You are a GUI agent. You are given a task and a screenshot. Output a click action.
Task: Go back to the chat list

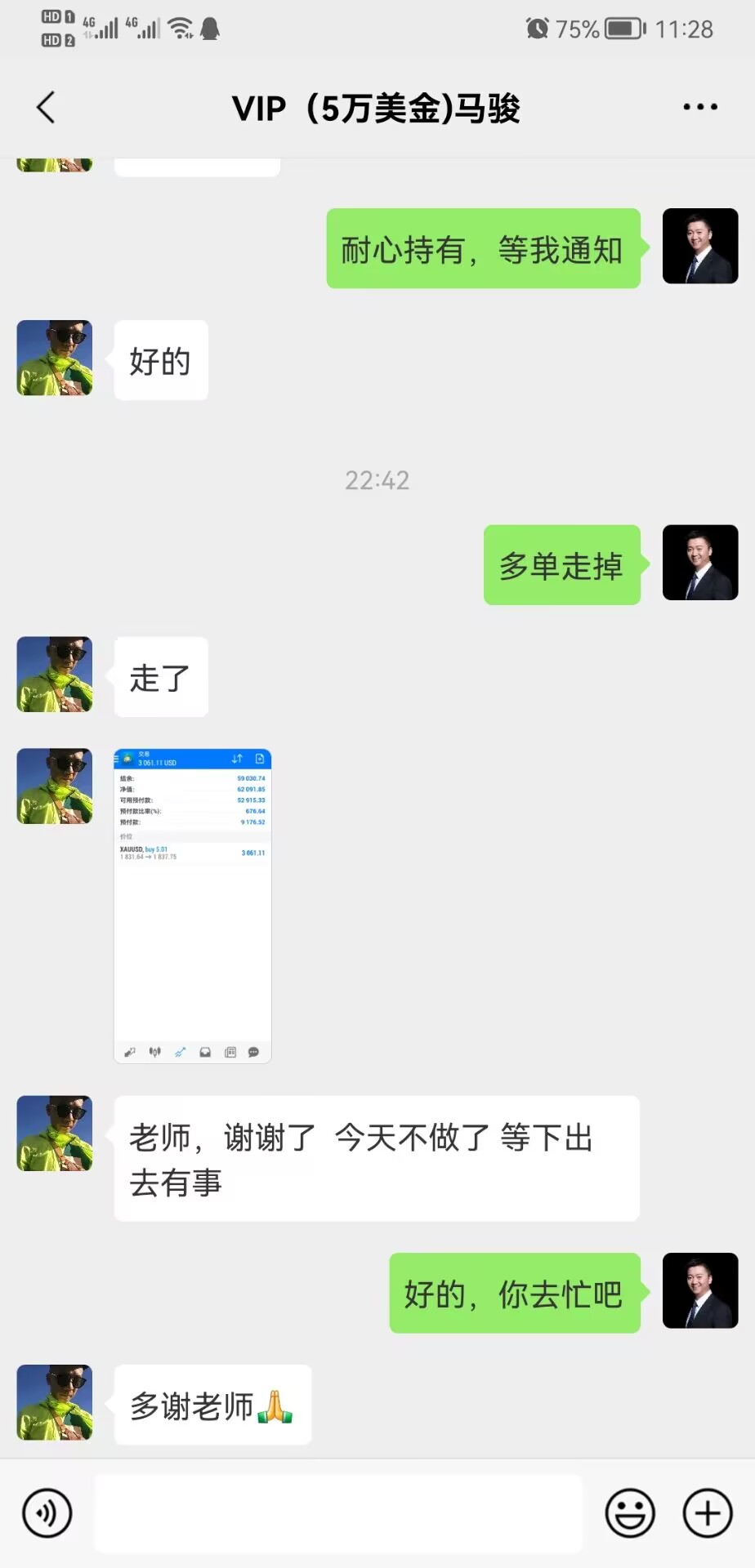(47, 107)
